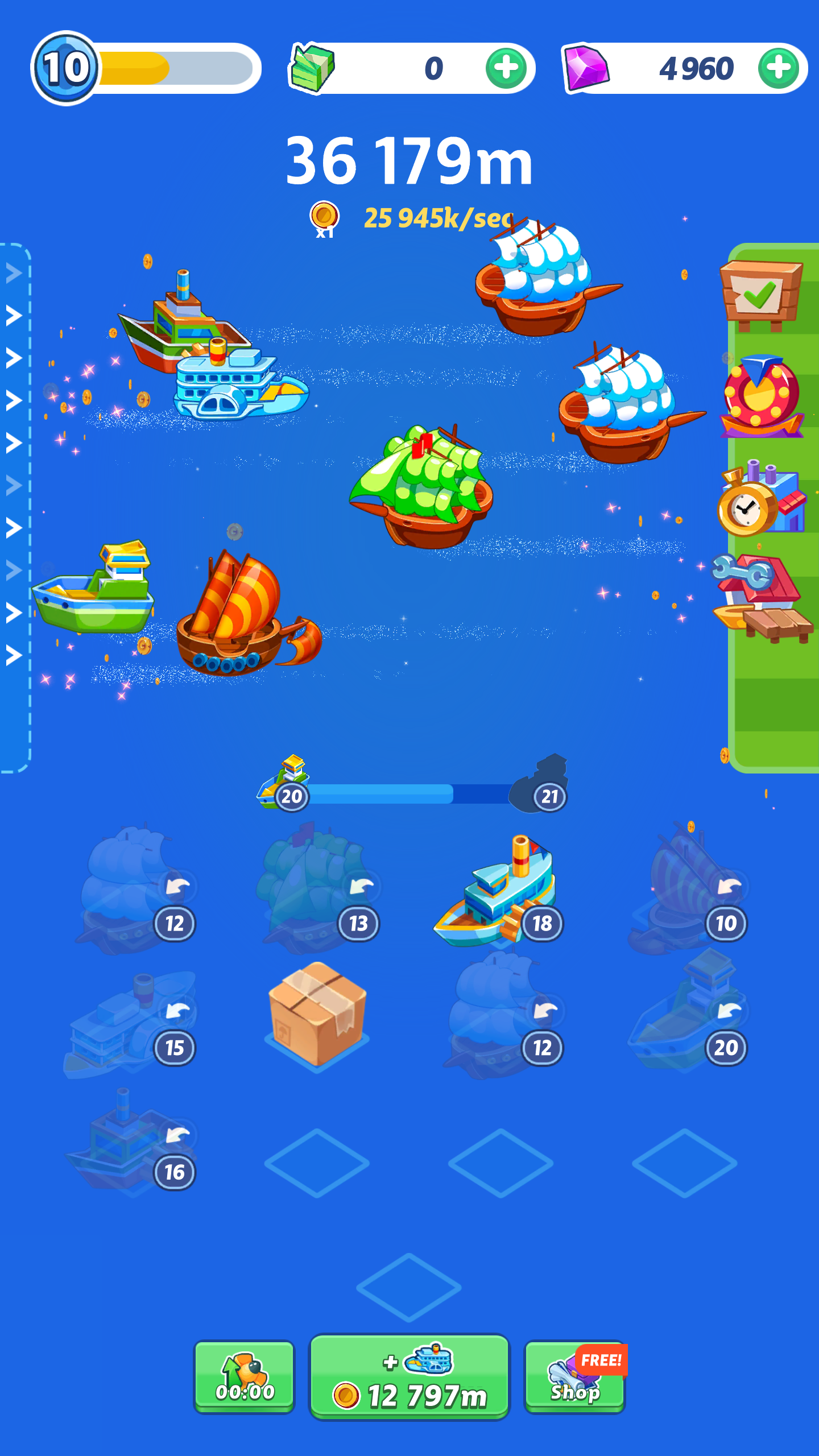The image size is (819, 1456).
Task: Recall the level 15 ship to dock
Action: point(178,1011)
